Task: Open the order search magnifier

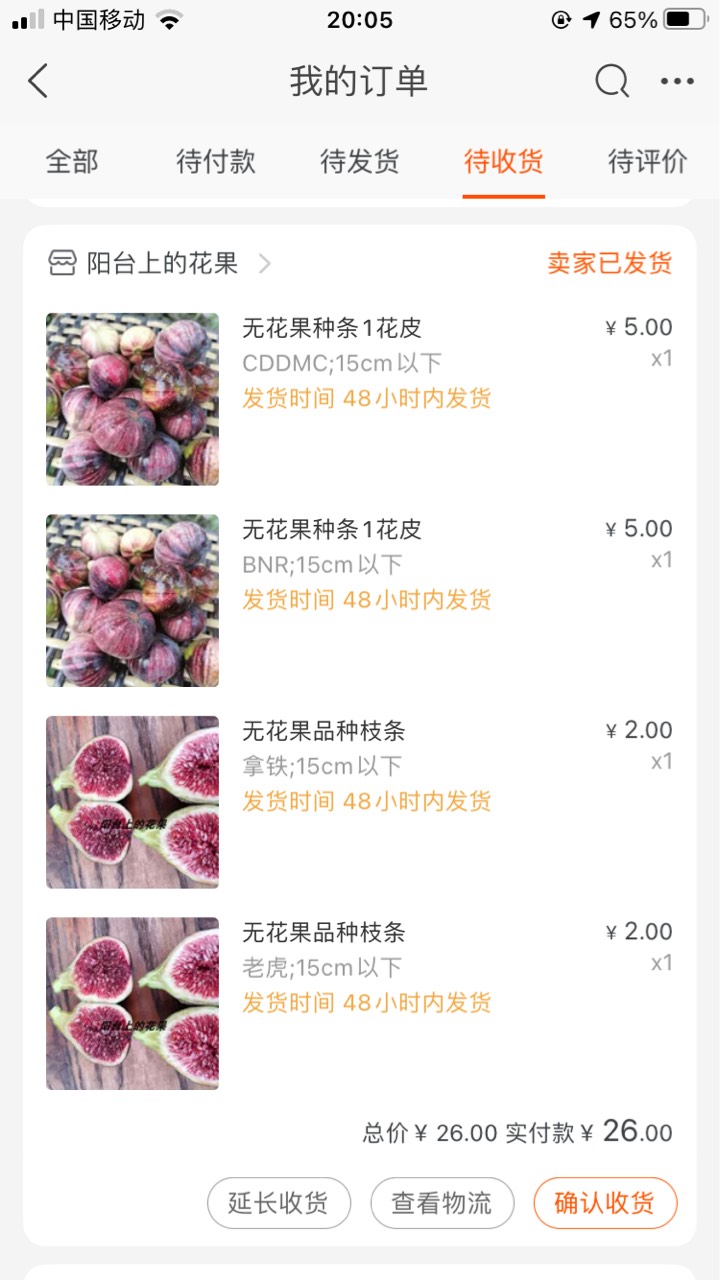Action: [612, 81]
